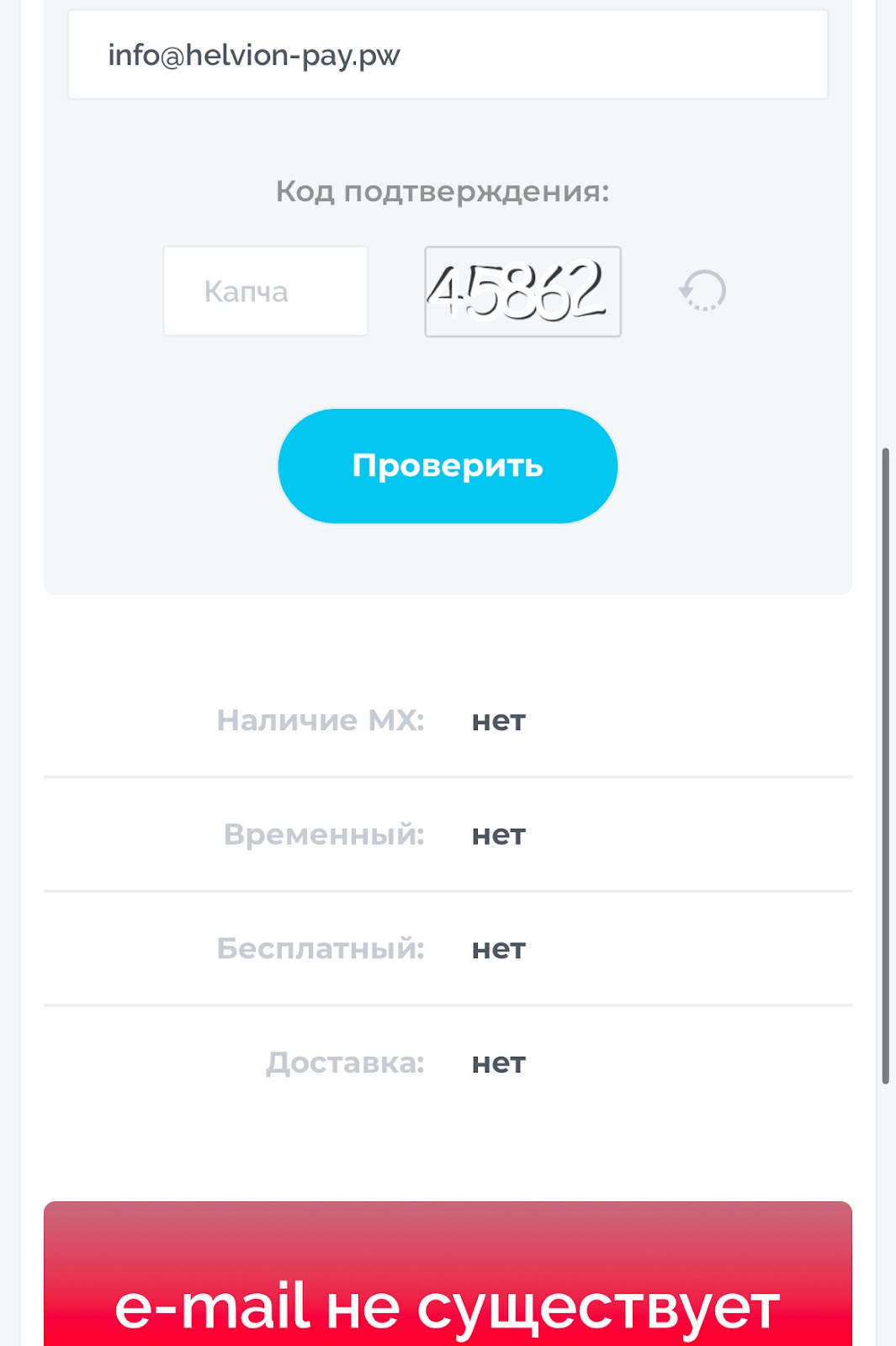Tap the email field with info@helvion-pay.pw
The width and height of the screenshot is (896, 1346).
(x=448, y=56)
